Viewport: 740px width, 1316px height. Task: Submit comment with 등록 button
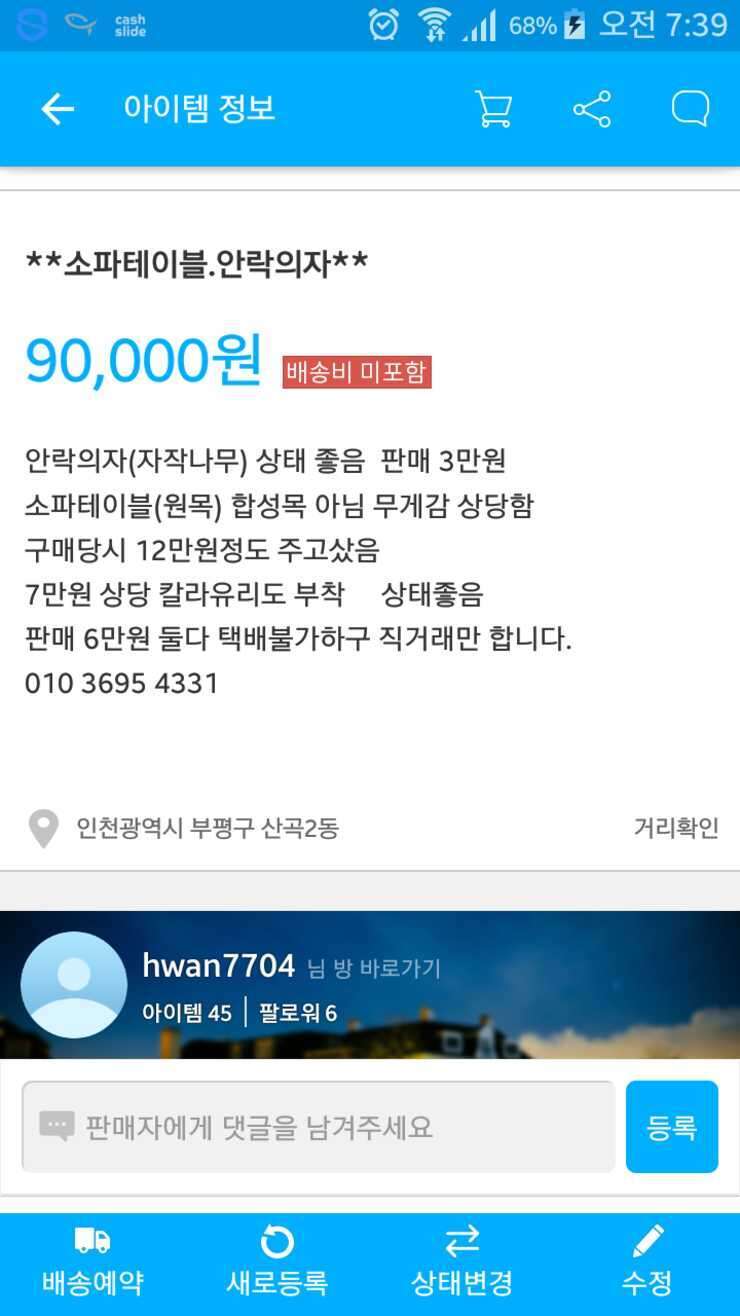coord(672,1127)
